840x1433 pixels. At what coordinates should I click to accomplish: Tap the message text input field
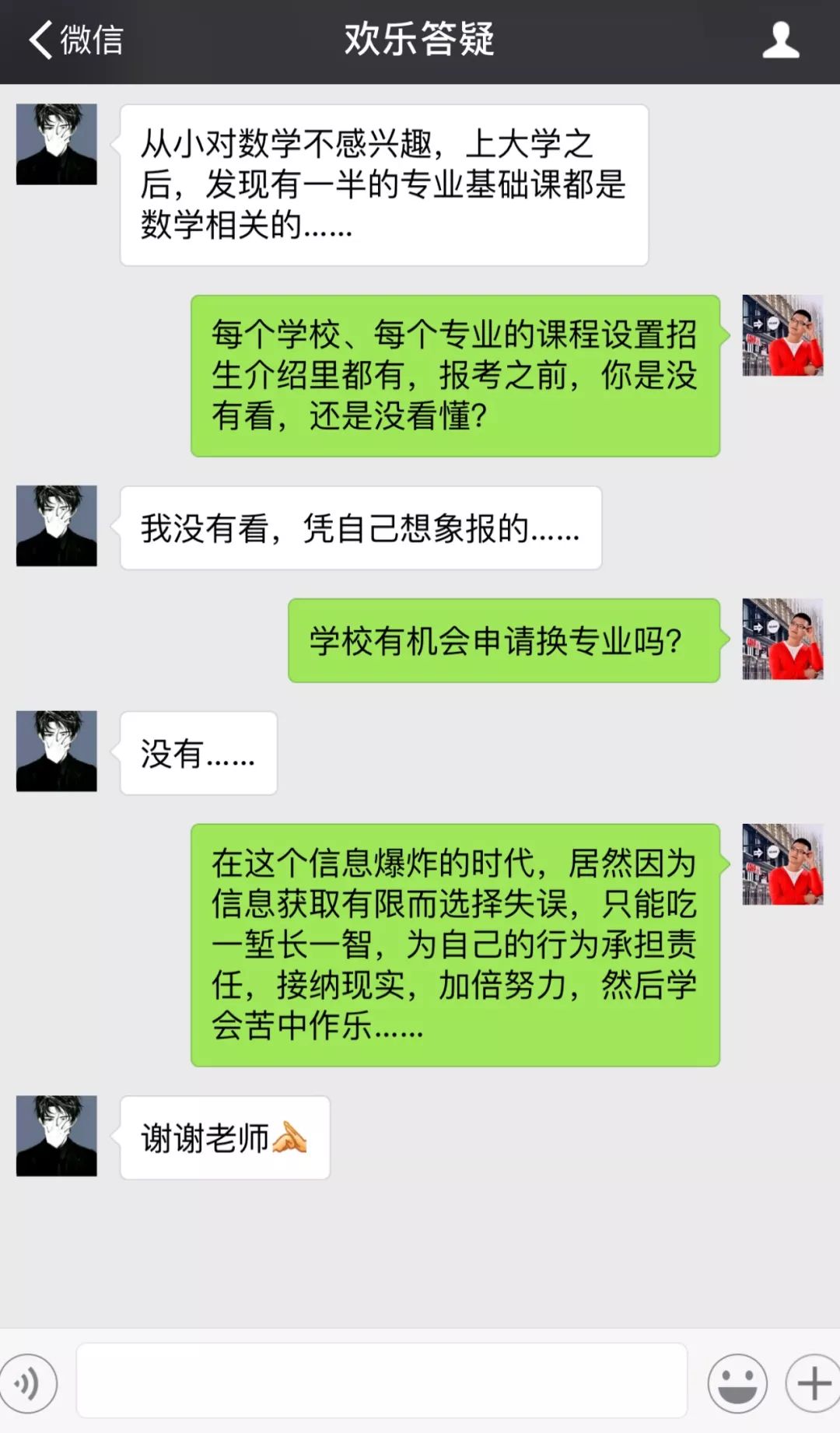tap(381, 1380)
